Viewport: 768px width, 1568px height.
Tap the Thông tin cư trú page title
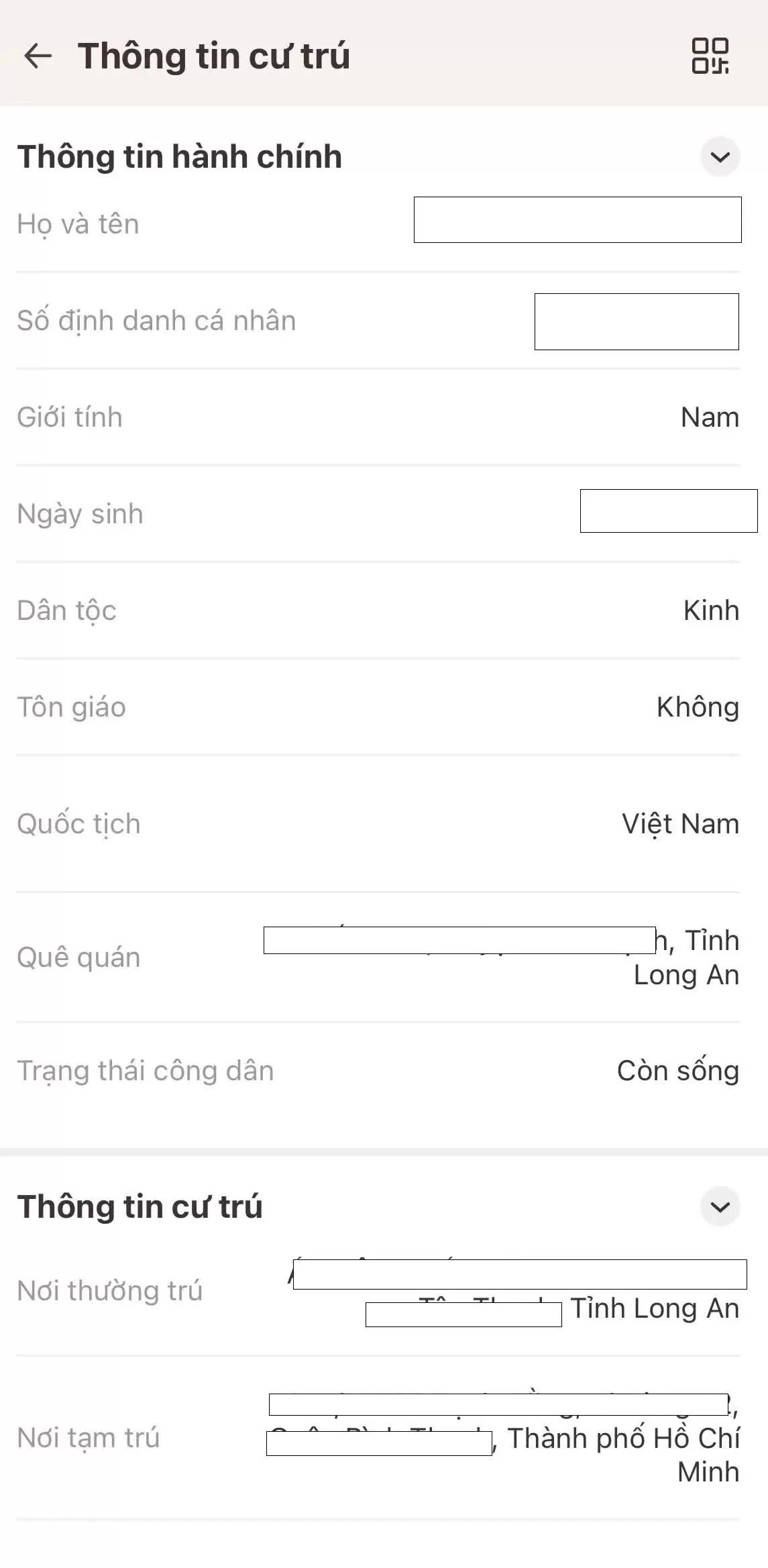[215, 56]
